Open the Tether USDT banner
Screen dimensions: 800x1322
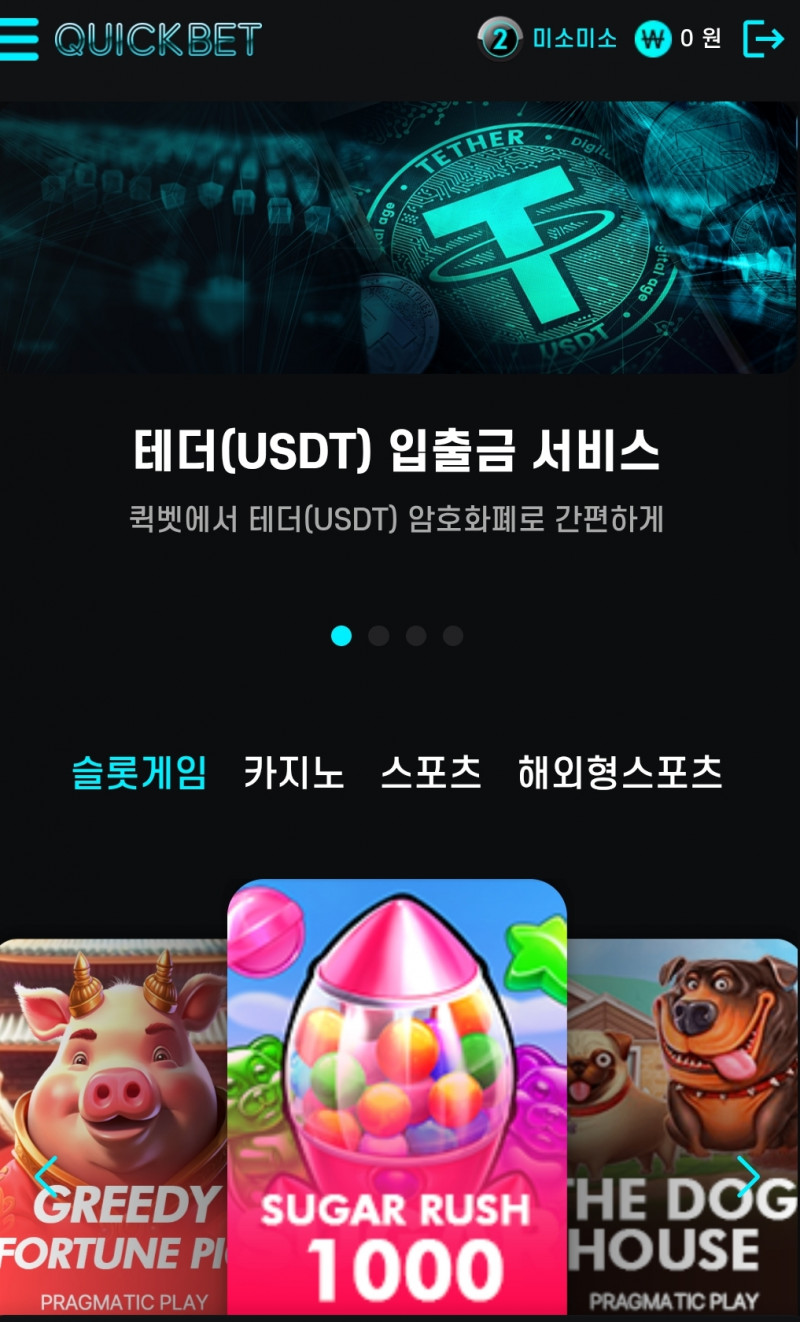[400, 238]
